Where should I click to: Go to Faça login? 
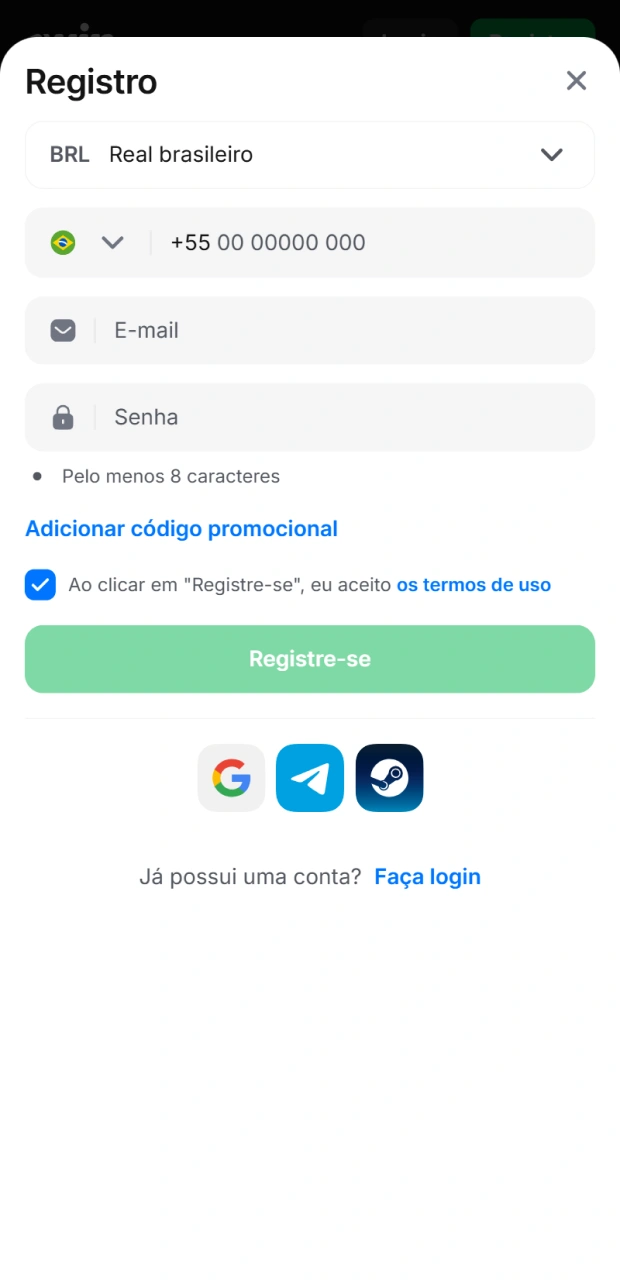coord(427,877)
